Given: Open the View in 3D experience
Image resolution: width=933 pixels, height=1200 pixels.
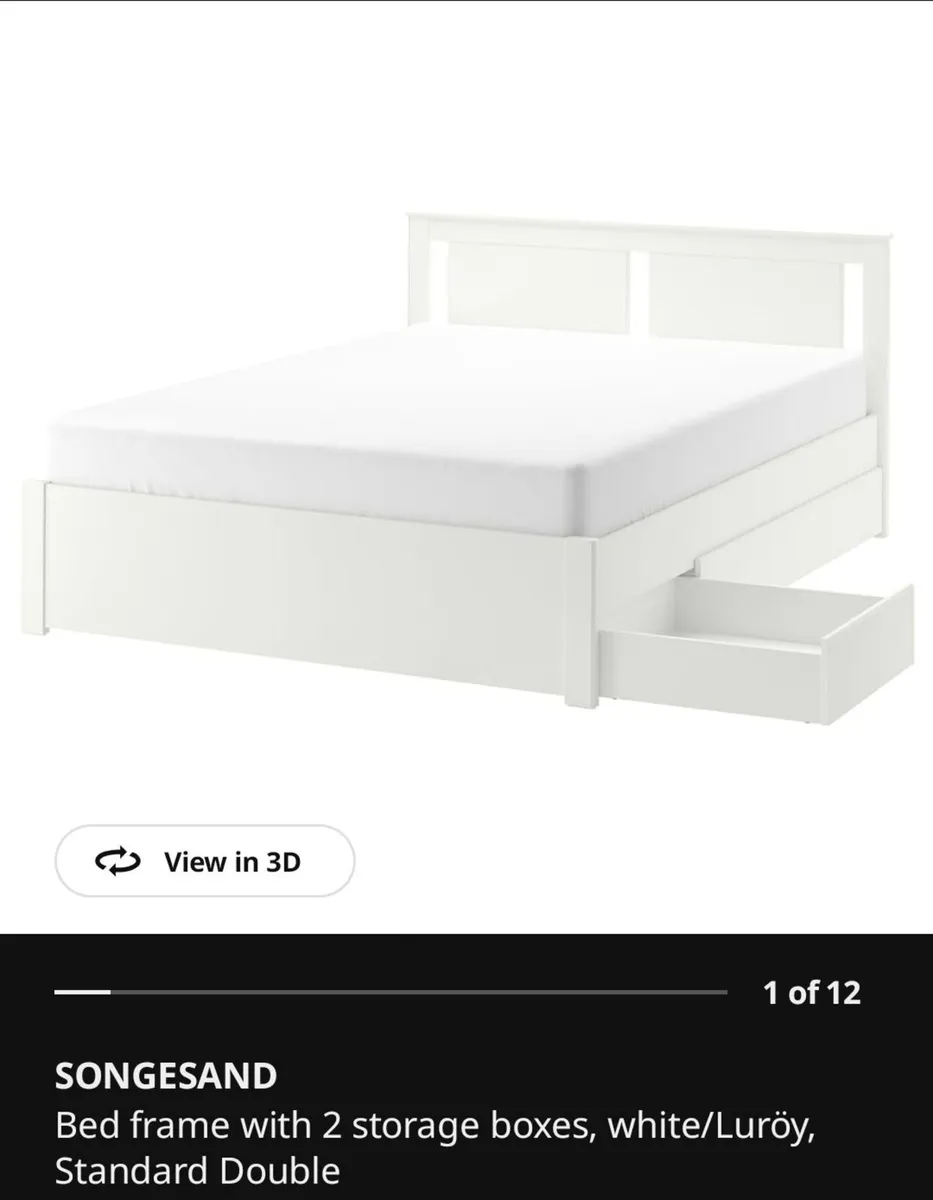Looking at the screenshot, I should point(204,860).
